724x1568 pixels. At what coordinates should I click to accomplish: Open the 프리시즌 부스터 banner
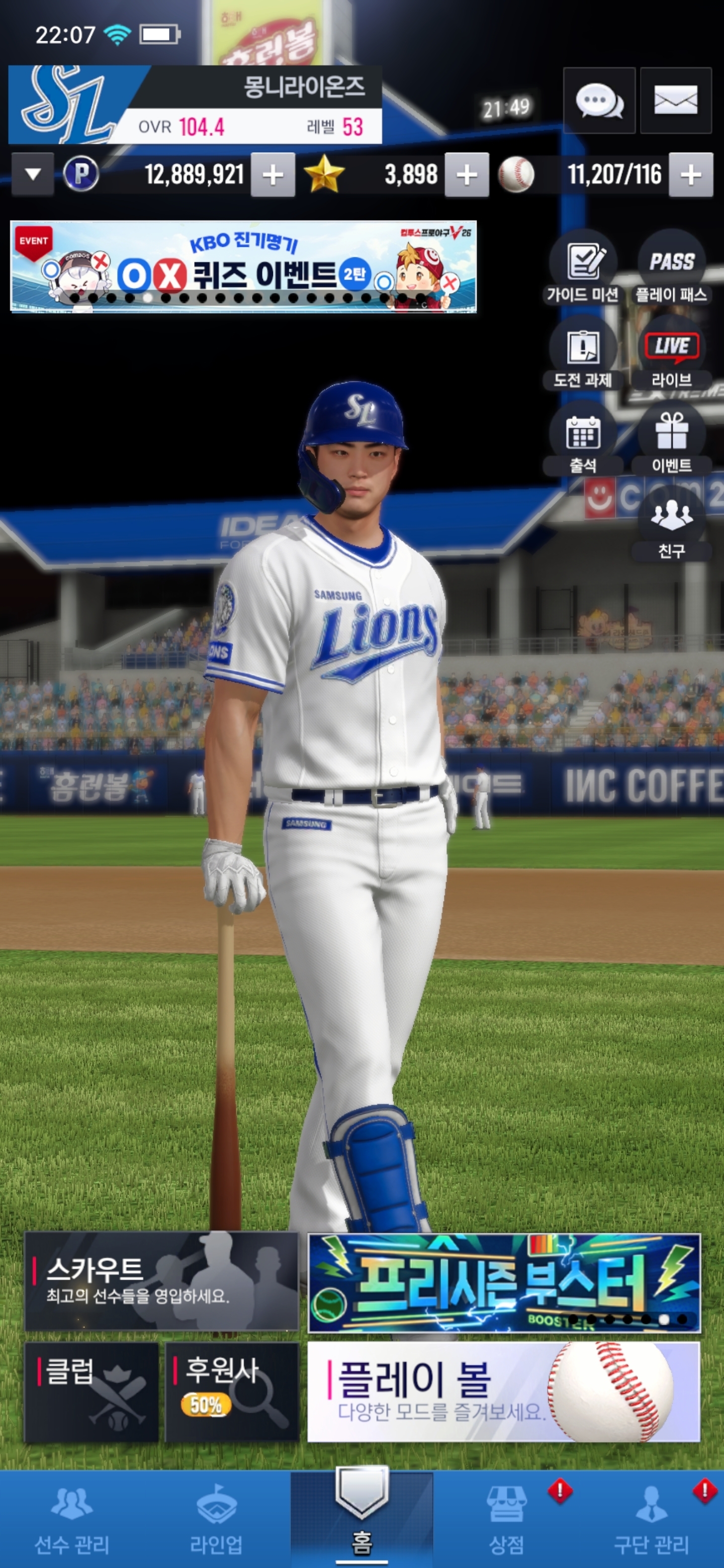point(504,1284)
